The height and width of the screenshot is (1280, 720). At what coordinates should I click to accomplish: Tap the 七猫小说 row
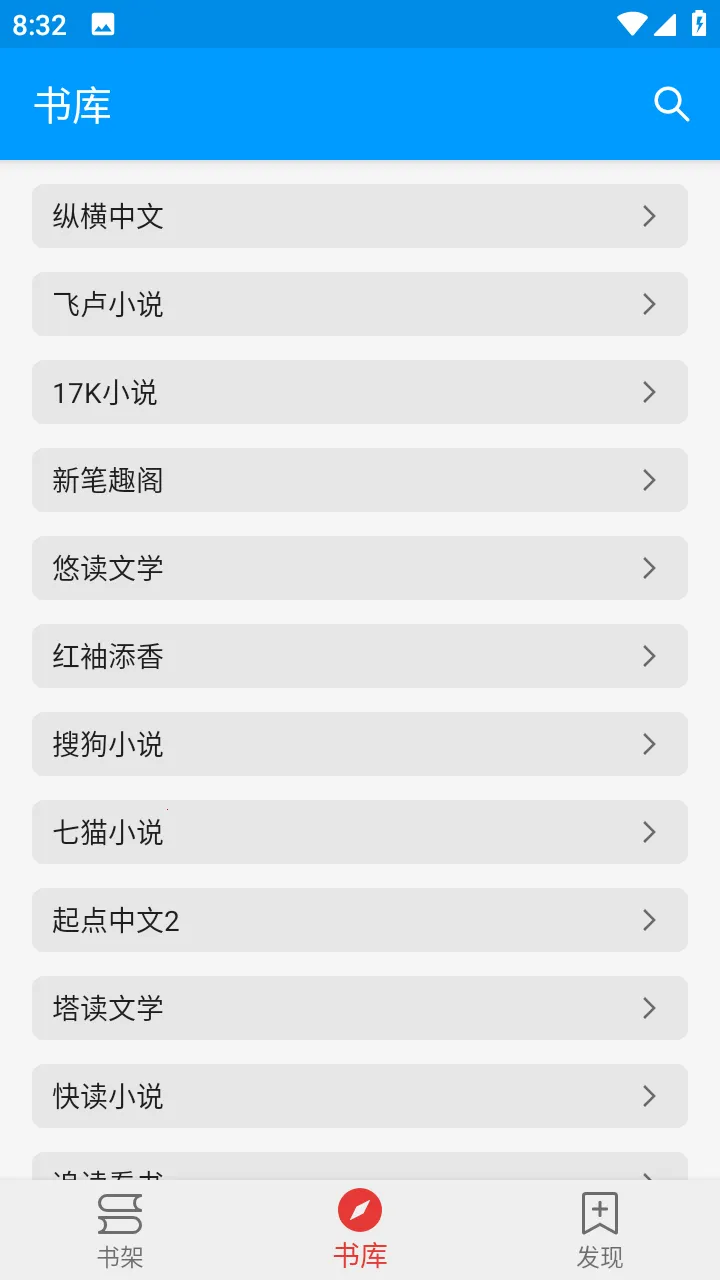pyautogui.click(x=360, y=832)
